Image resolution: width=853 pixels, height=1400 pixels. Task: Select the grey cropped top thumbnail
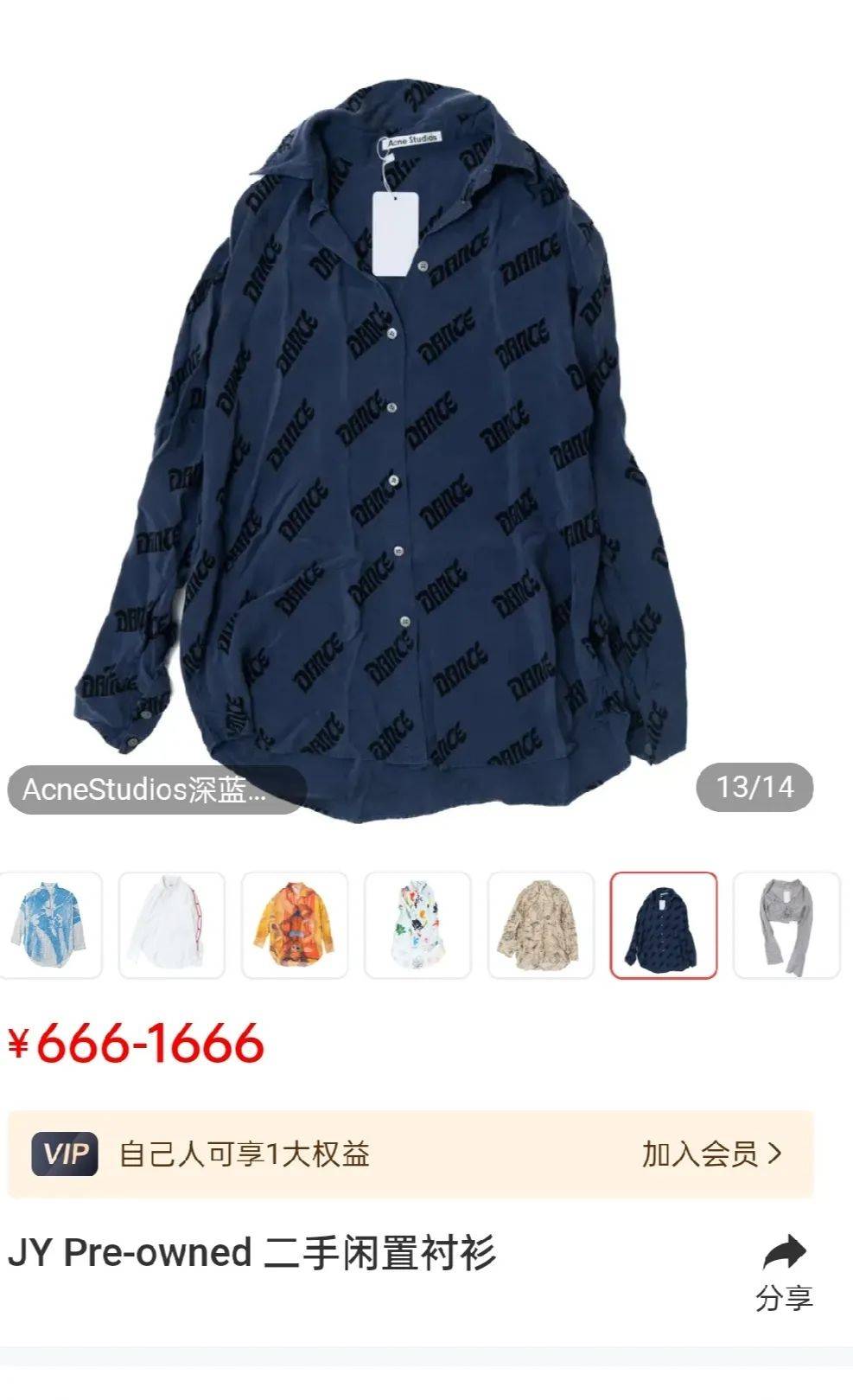pyautogui.click(x=786, y=925)
